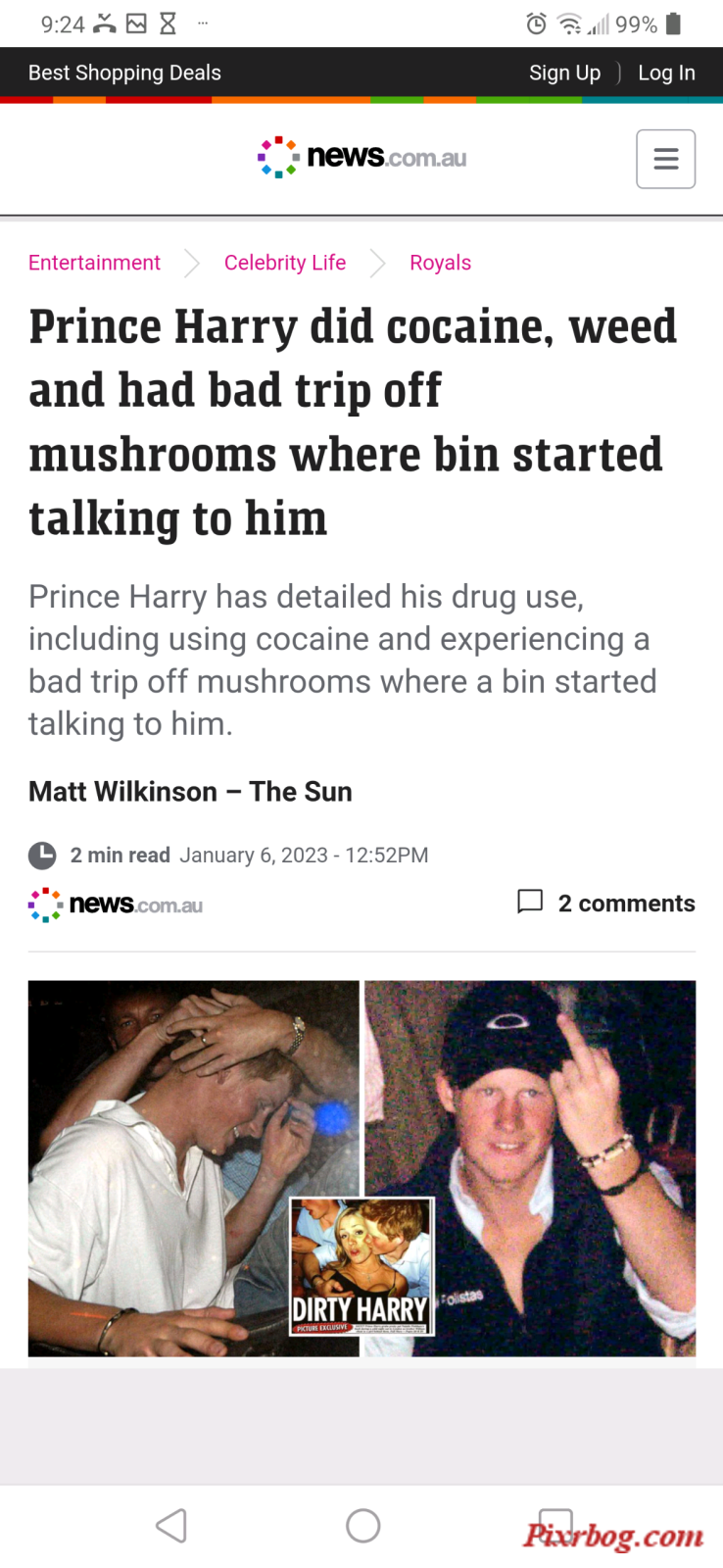The height and width of the screenshot is (1568, 723).
Task: Open the Royals breadcrumb
Action: point(440,263)
